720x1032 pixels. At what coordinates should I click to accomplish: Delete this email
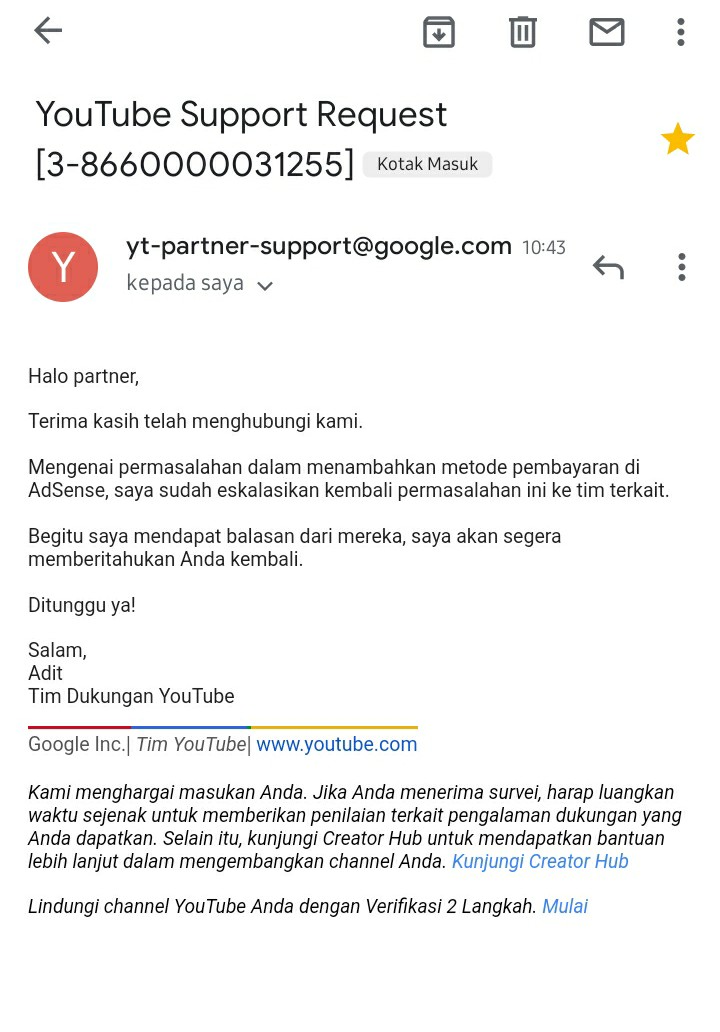click(x=523, y=32)
